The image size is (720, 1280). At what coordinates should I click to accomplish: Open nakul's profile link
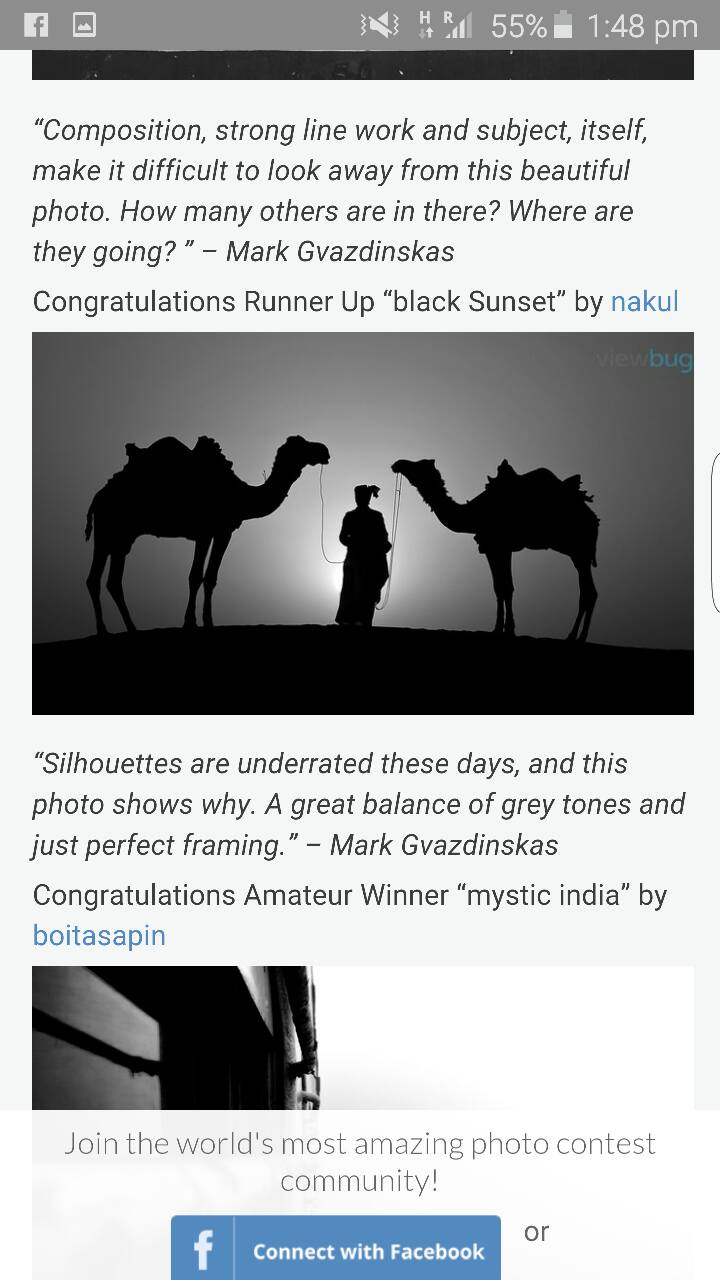click(x=644, y=302)
